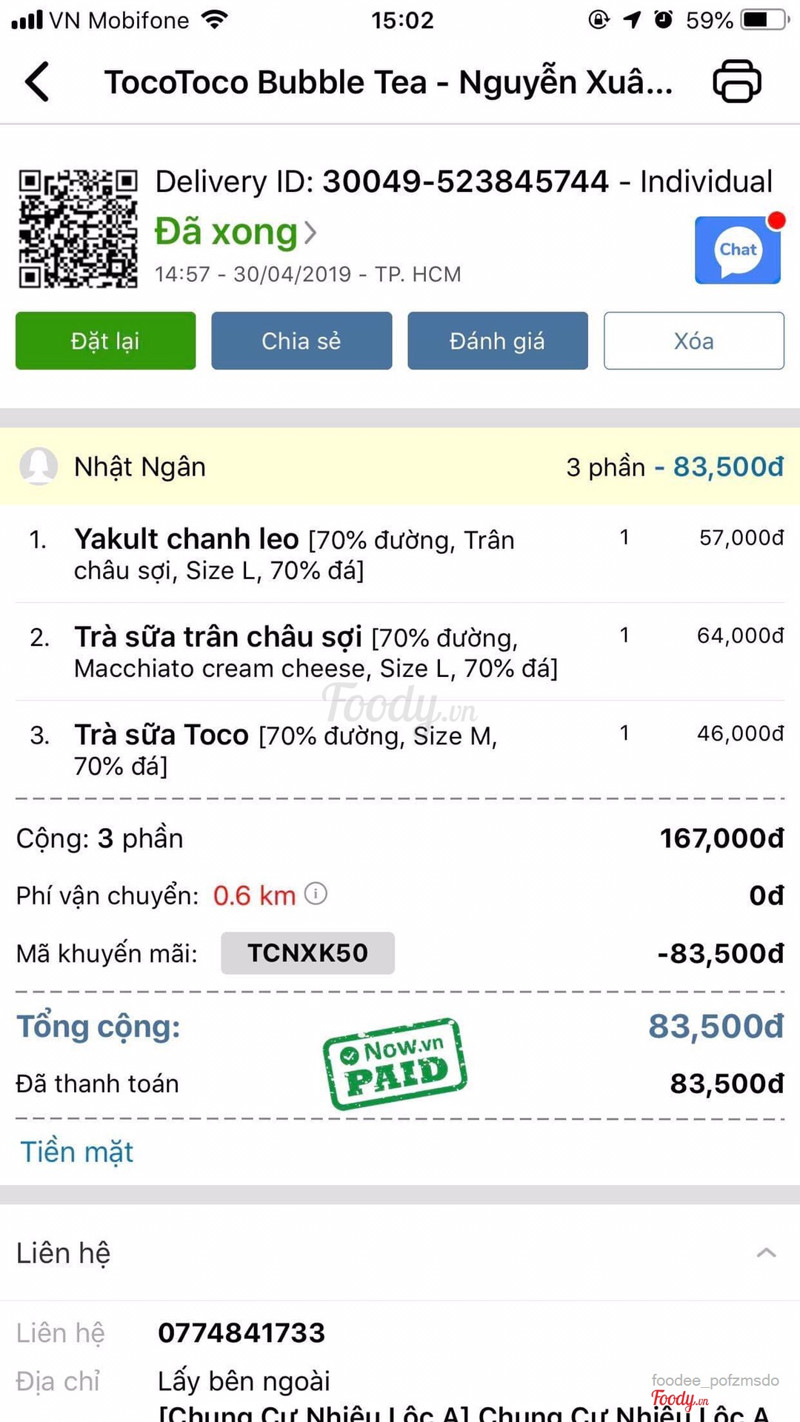Open the blue Chat icon
The width and height of the screenshot is (800, 1422).
[x=737, y=250]
